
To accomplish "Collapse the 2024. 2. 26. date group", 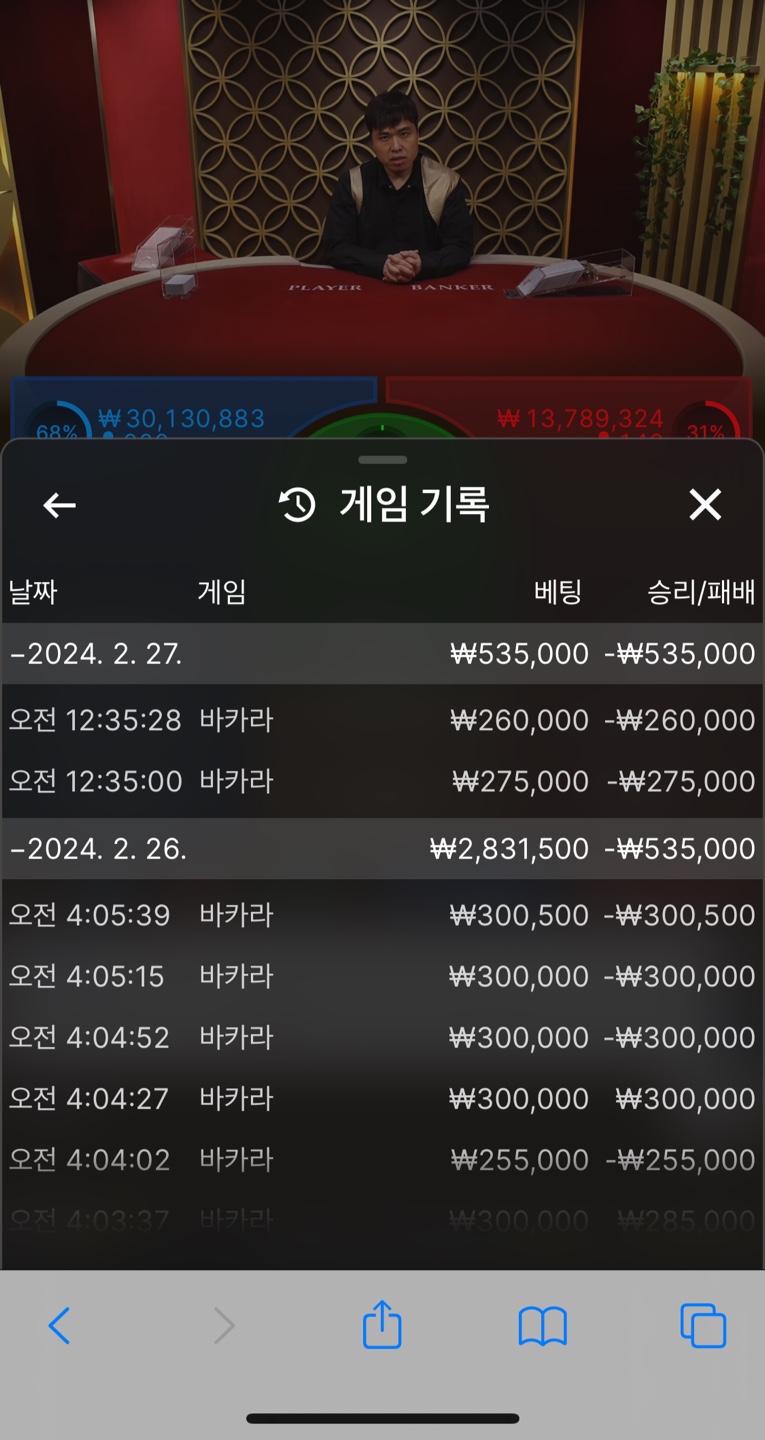I will (x=382, y=849).
